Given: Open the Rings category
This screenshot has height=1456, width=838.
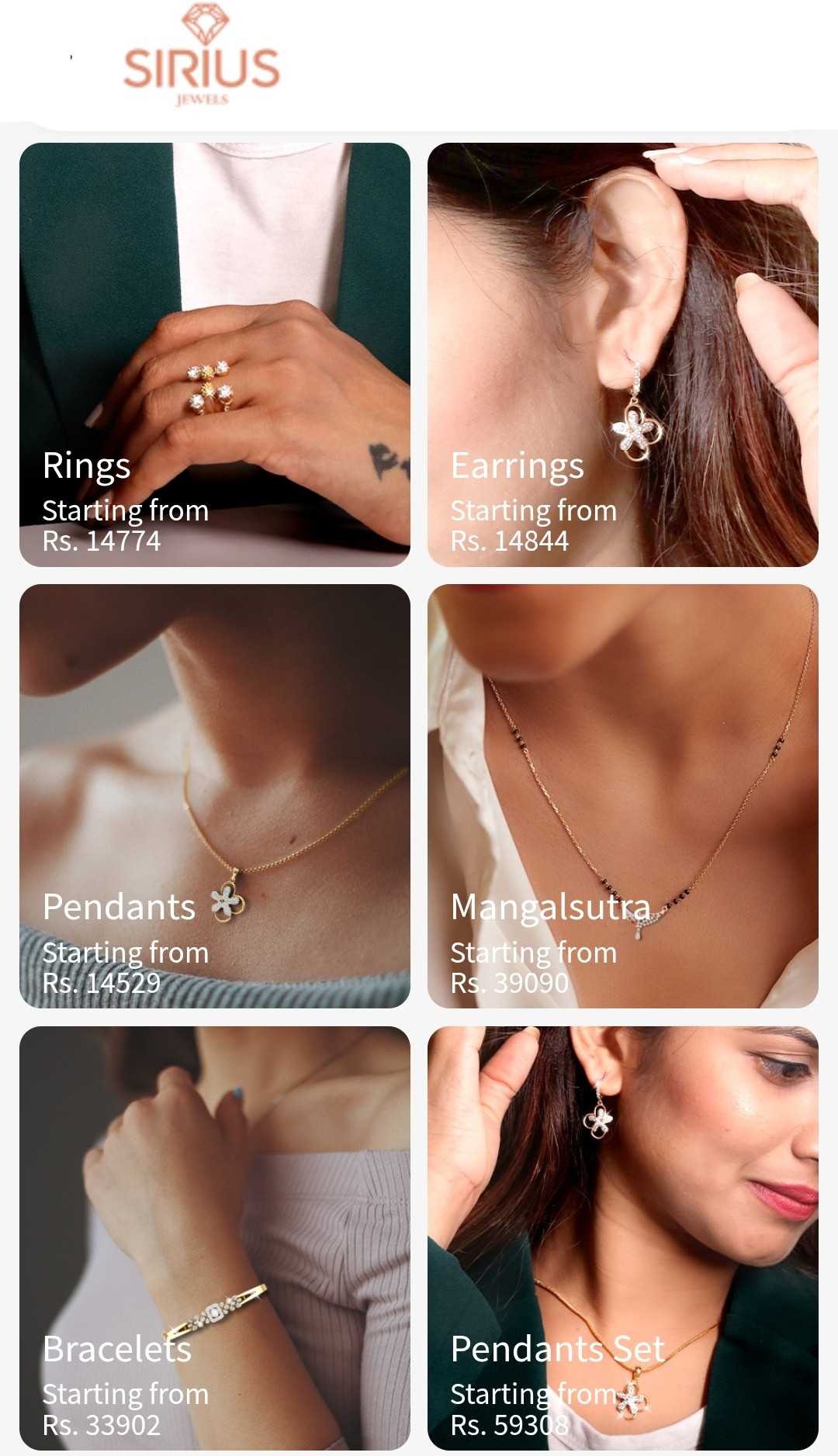Looking at the screenshot, I should pyautogui.click(x=214, y=354).
